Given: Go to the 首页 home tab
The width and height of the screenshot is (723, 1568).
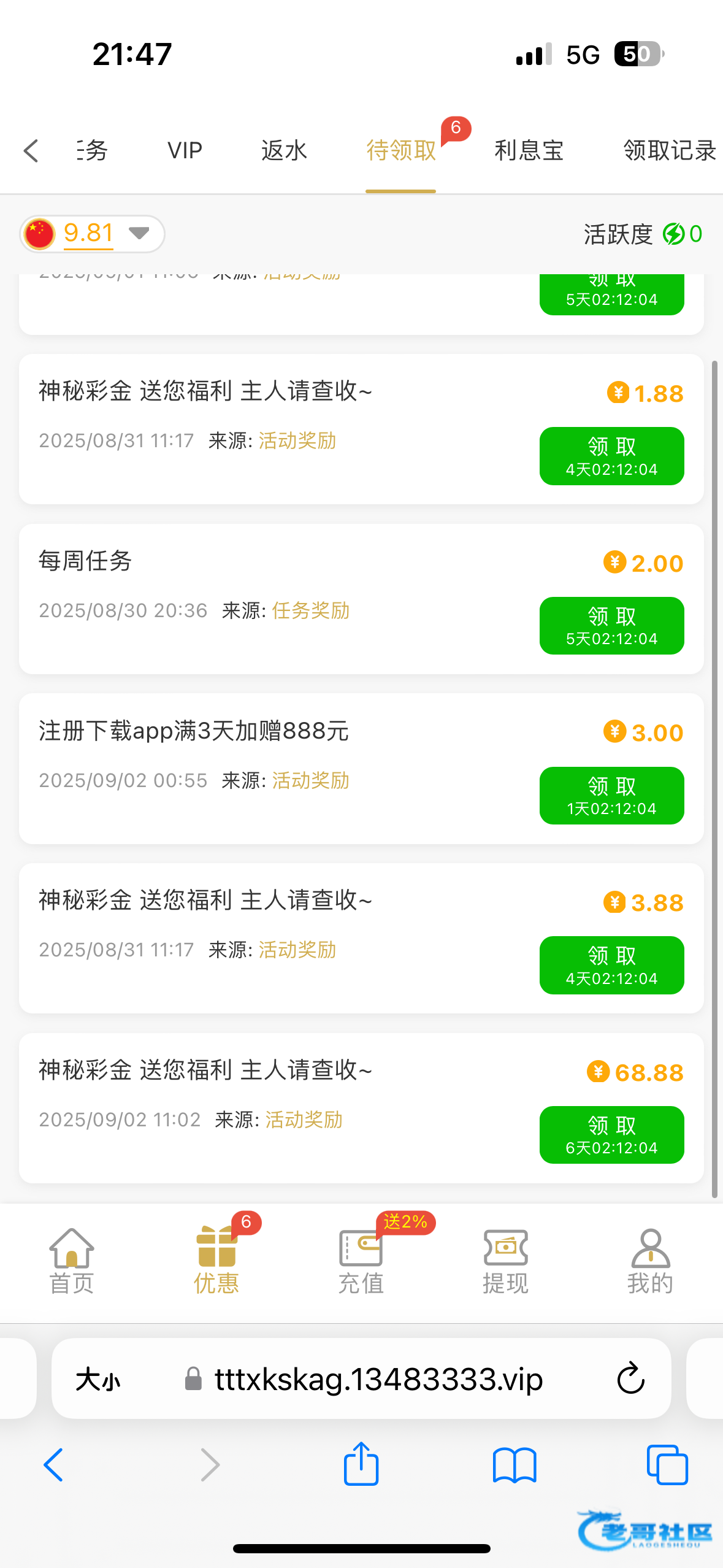Looking at the screenshot, I should (x=72, y=1261).
